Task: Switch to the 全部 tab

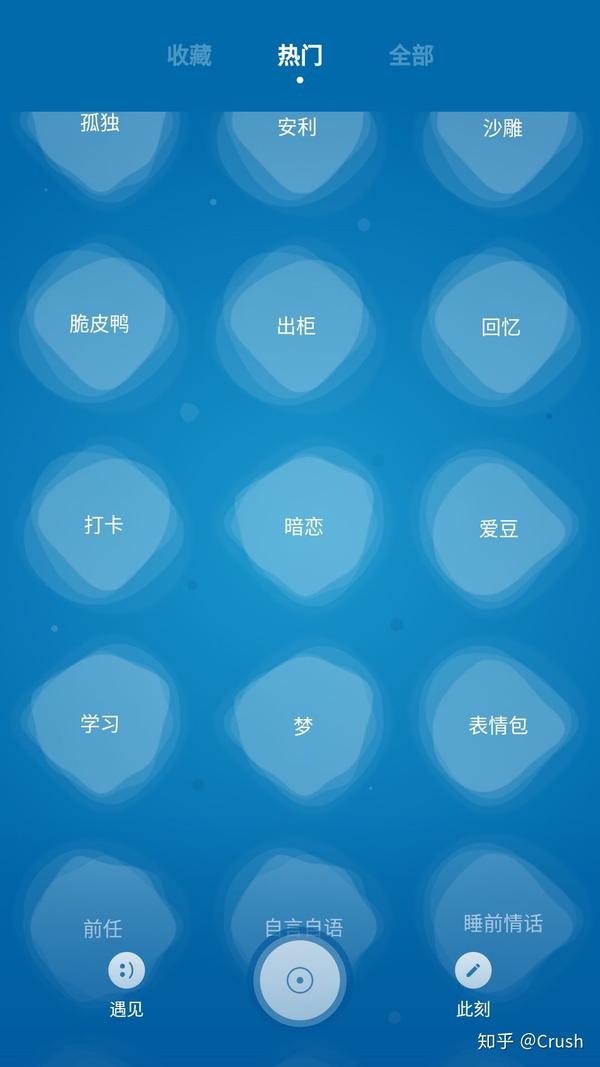Action: click(x=411, y=56)
